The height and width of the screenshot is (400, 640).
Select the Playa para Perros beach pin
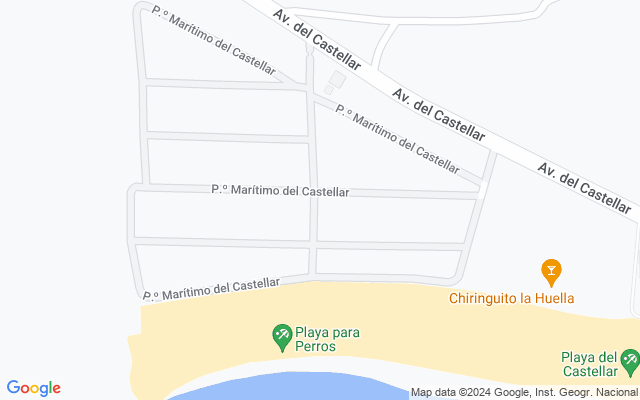pos(282,338)
